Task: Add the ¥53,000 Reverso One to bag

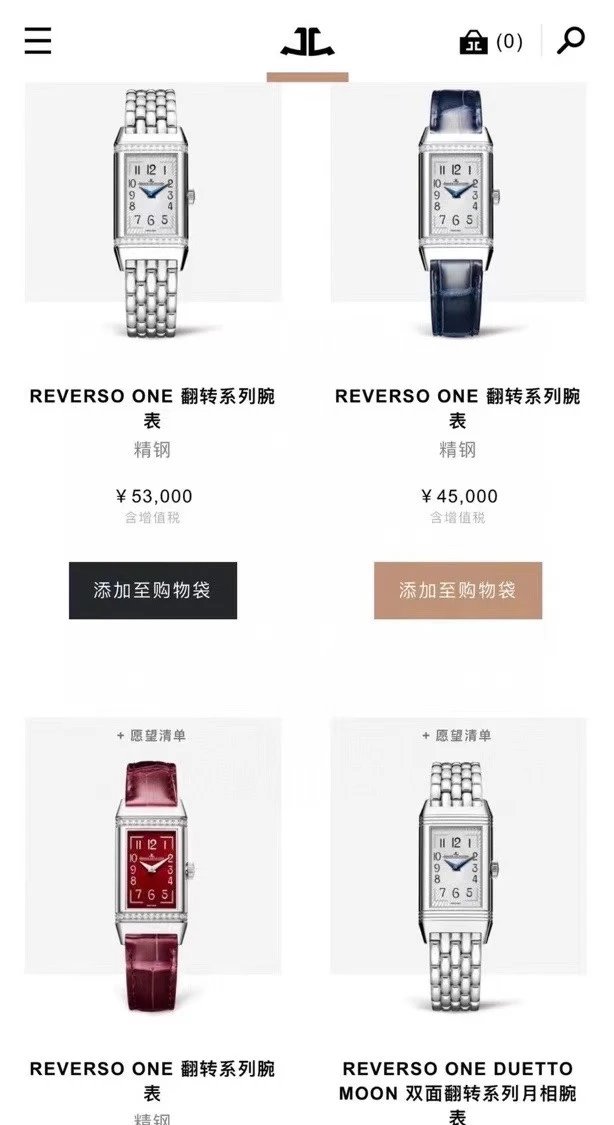Action: click(x=153, y=590)
